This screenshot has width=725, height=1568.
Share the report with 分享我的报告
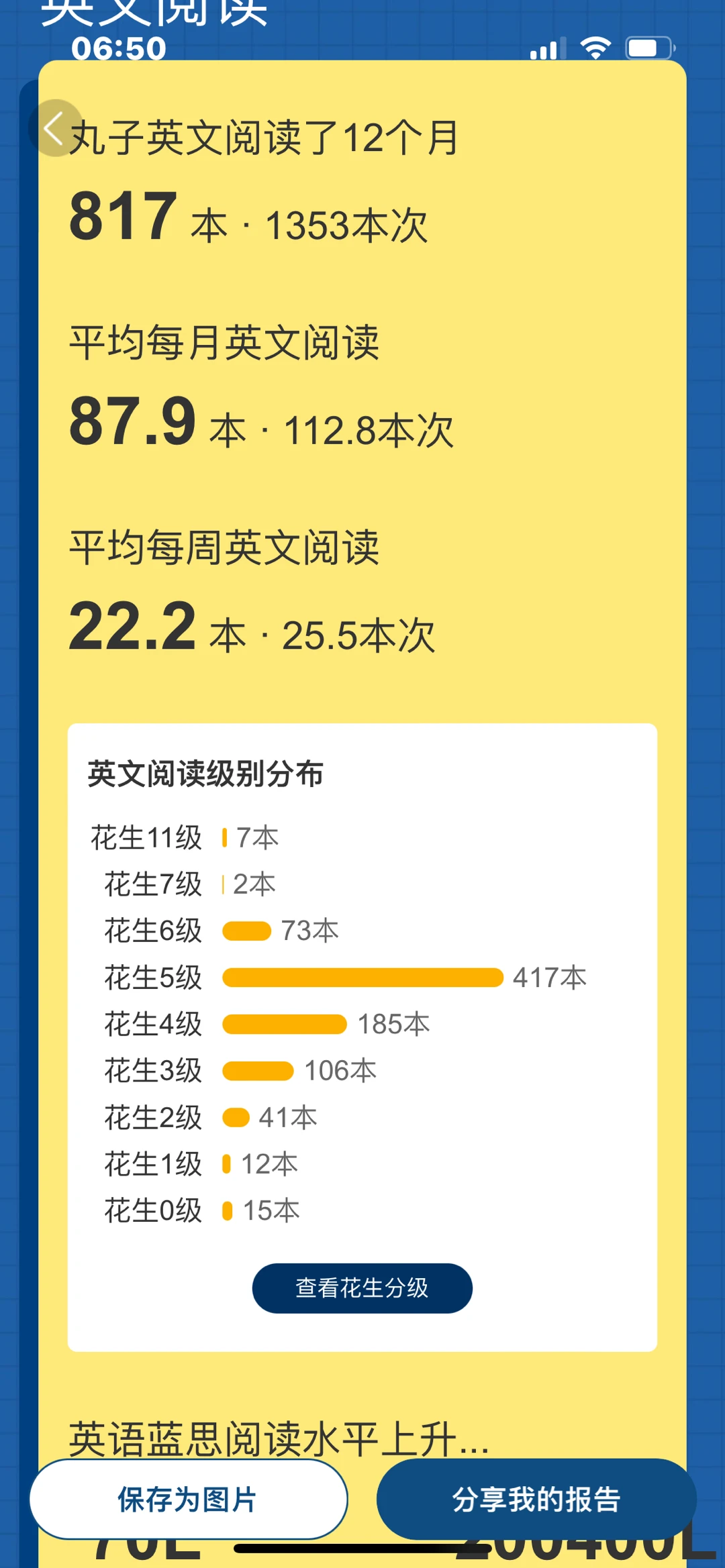(x=536, y=1499)
